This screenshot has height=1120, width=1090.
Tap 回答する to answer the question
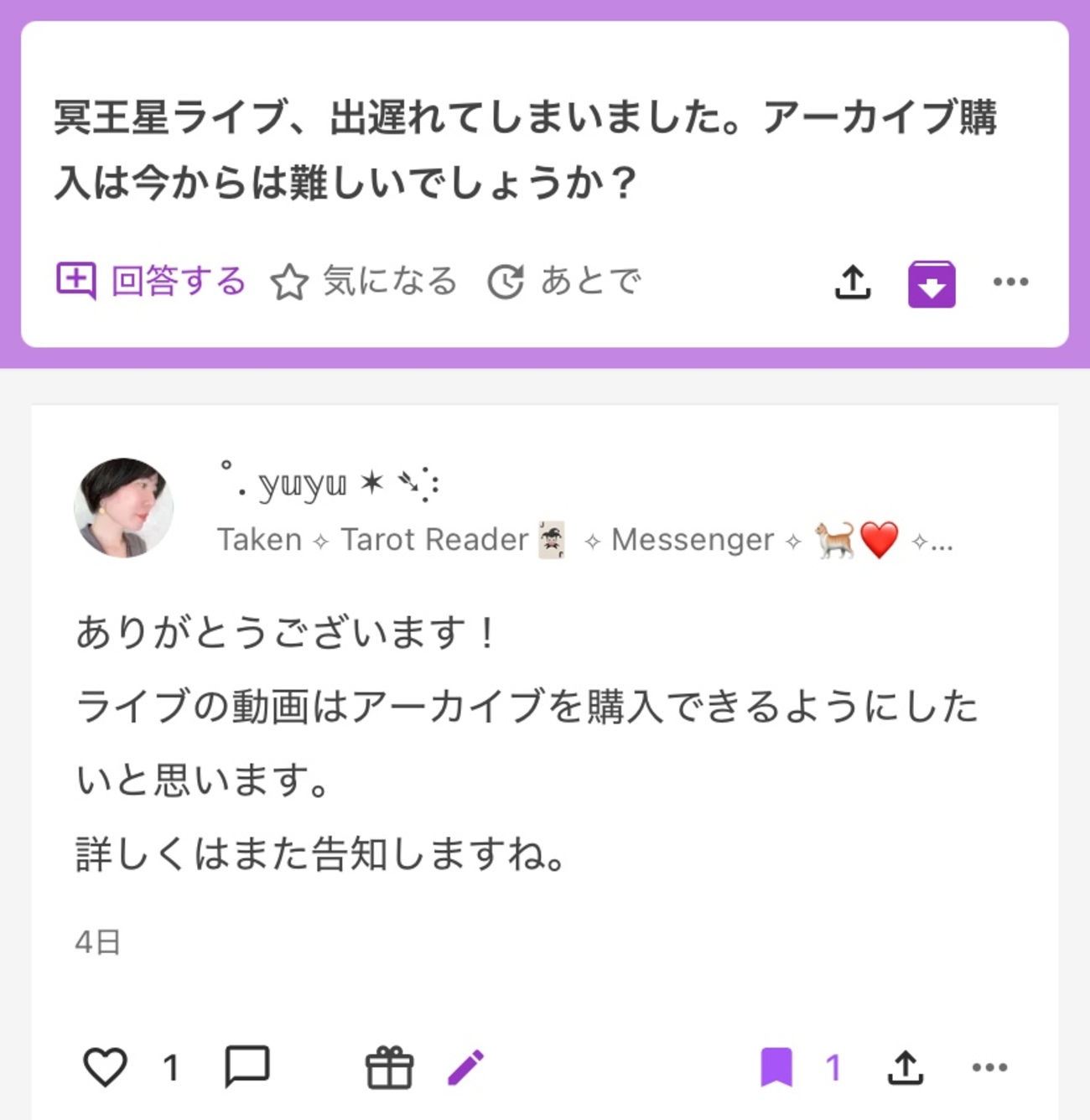click(152, 282)
